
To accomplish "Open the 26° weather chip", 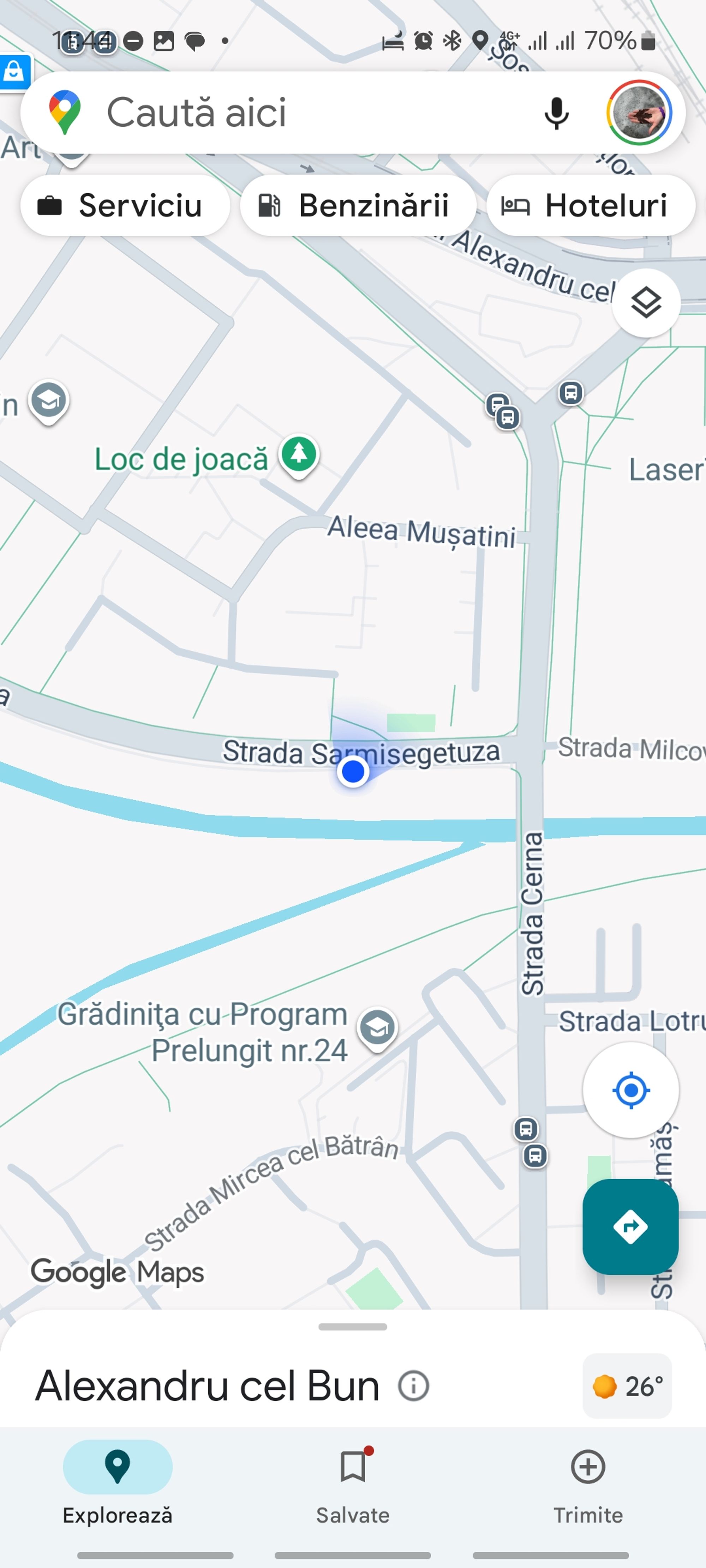I will [x=627, y=1386].
